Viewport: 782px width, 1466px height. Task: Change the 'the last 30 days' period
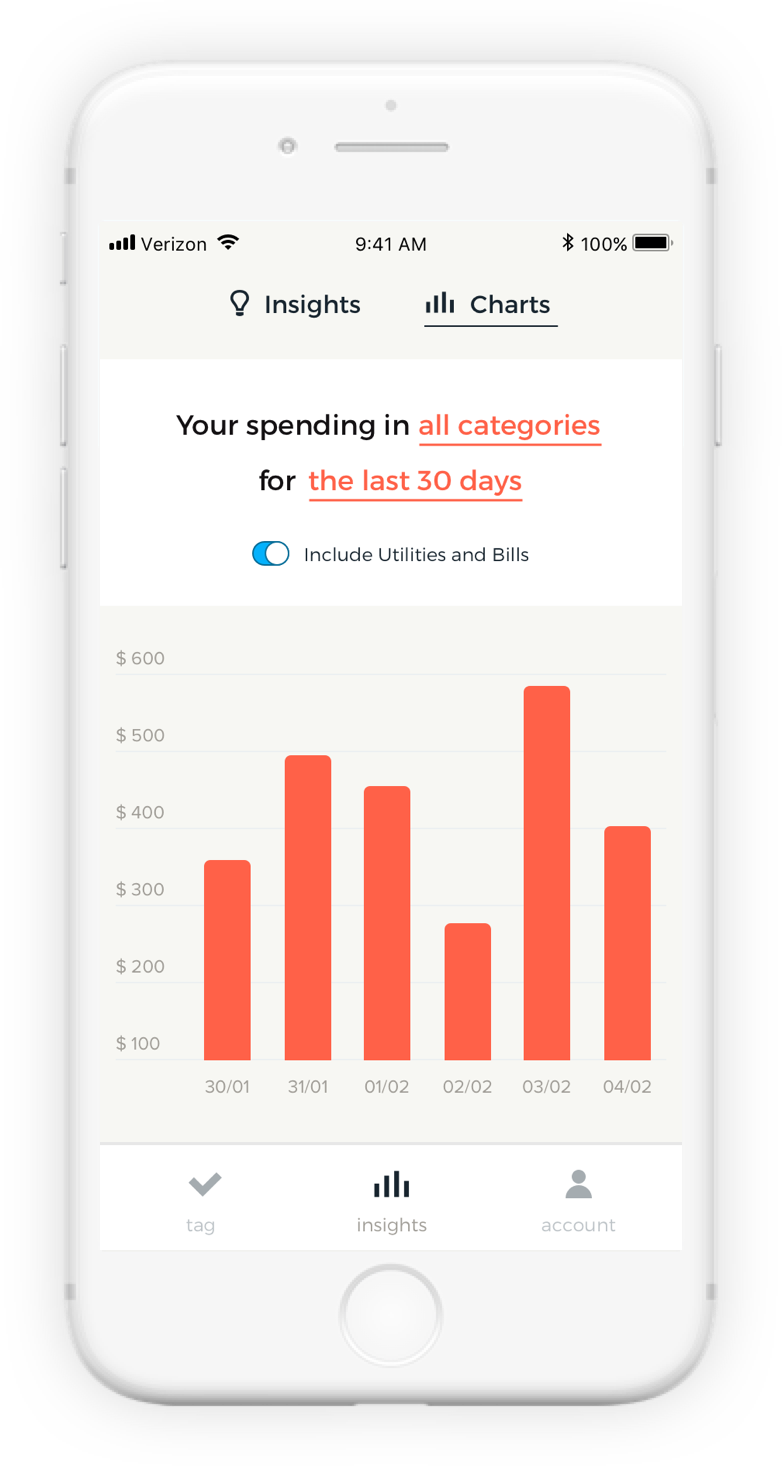(x=415, y=481)
